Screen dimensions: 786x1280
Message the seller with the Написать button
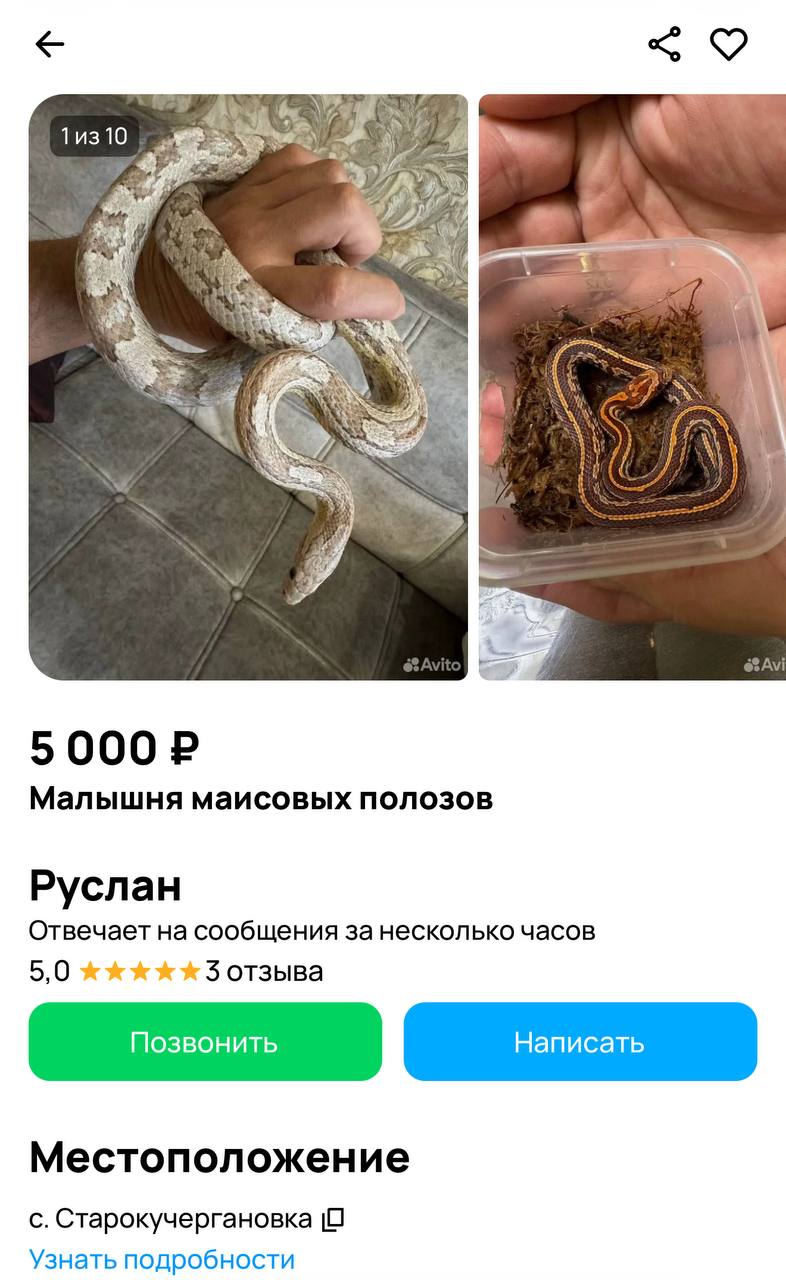[580, 1042]
